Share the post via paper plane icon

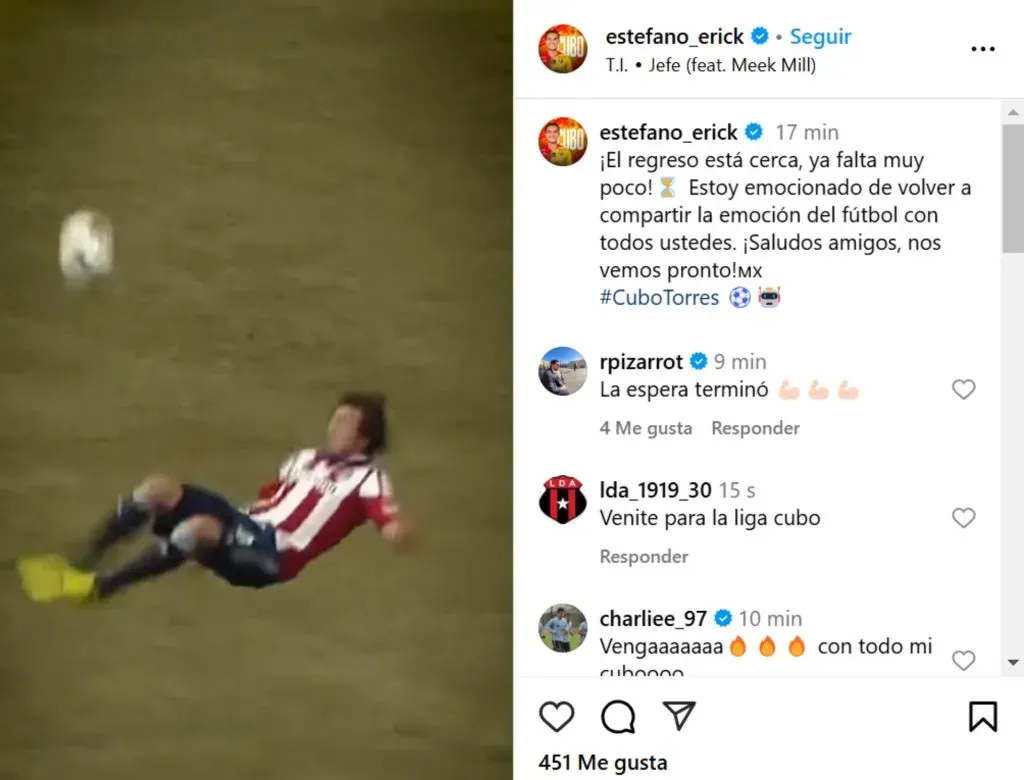tap(679, 716)
